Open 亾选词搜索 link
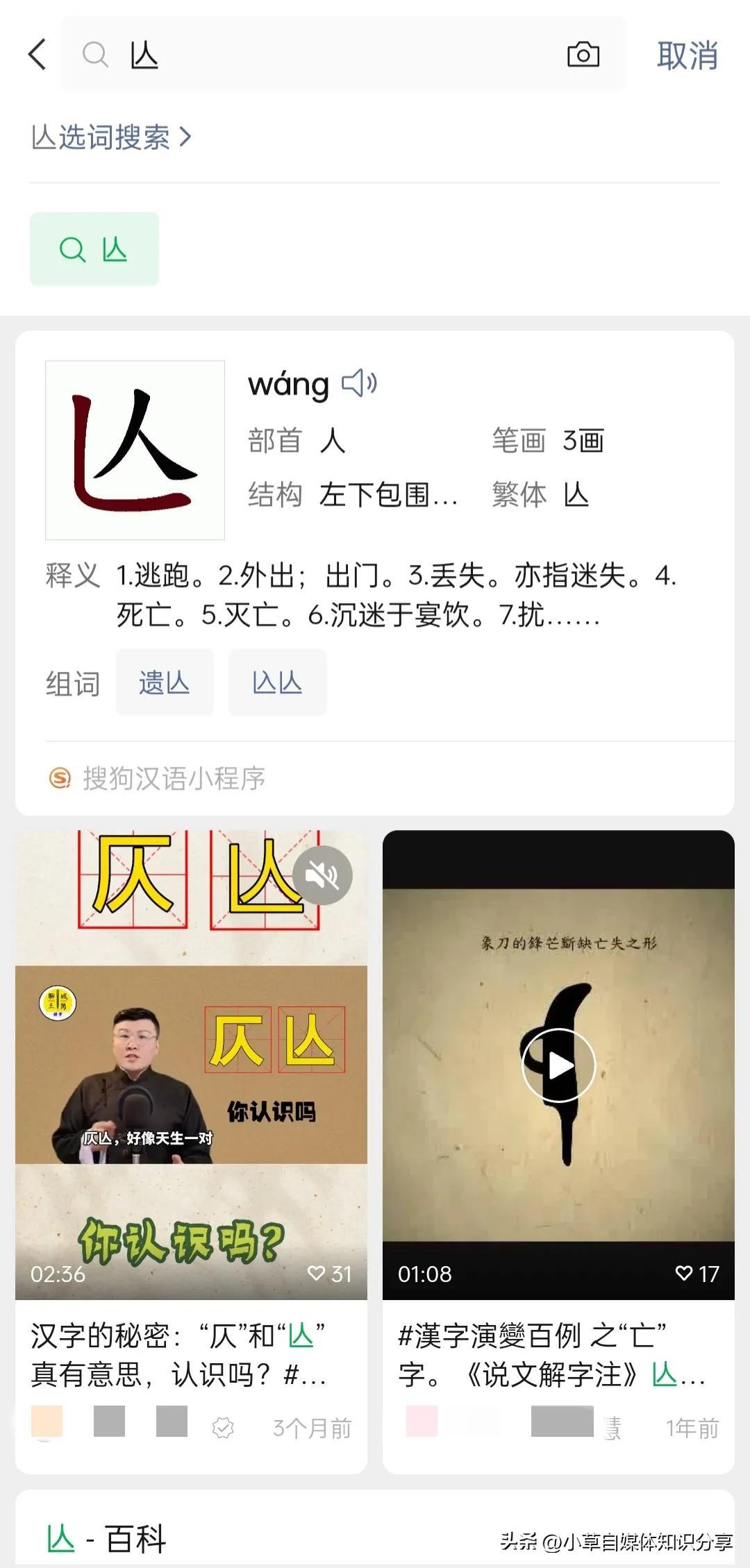This screenshot has width=750, height=1568. 111,137
